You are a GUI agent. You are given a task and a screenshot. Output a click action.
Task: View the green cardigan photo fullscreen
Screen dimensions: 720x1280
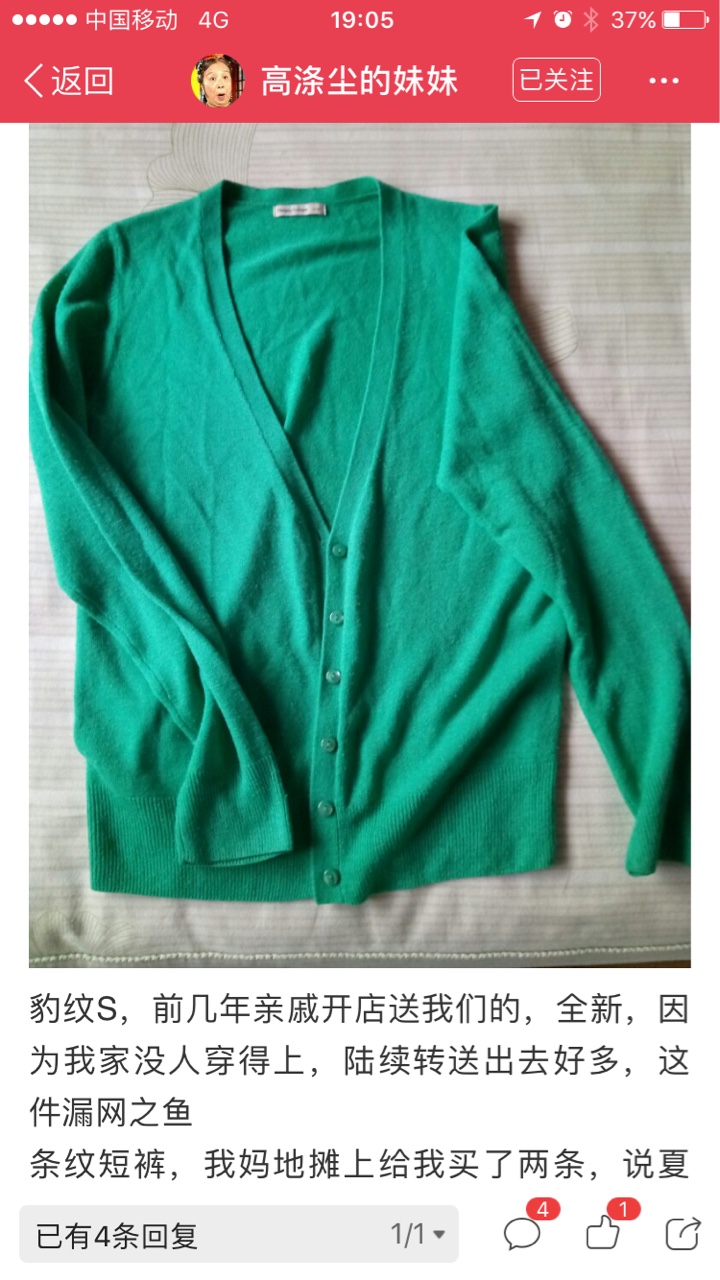coord(360,546)
